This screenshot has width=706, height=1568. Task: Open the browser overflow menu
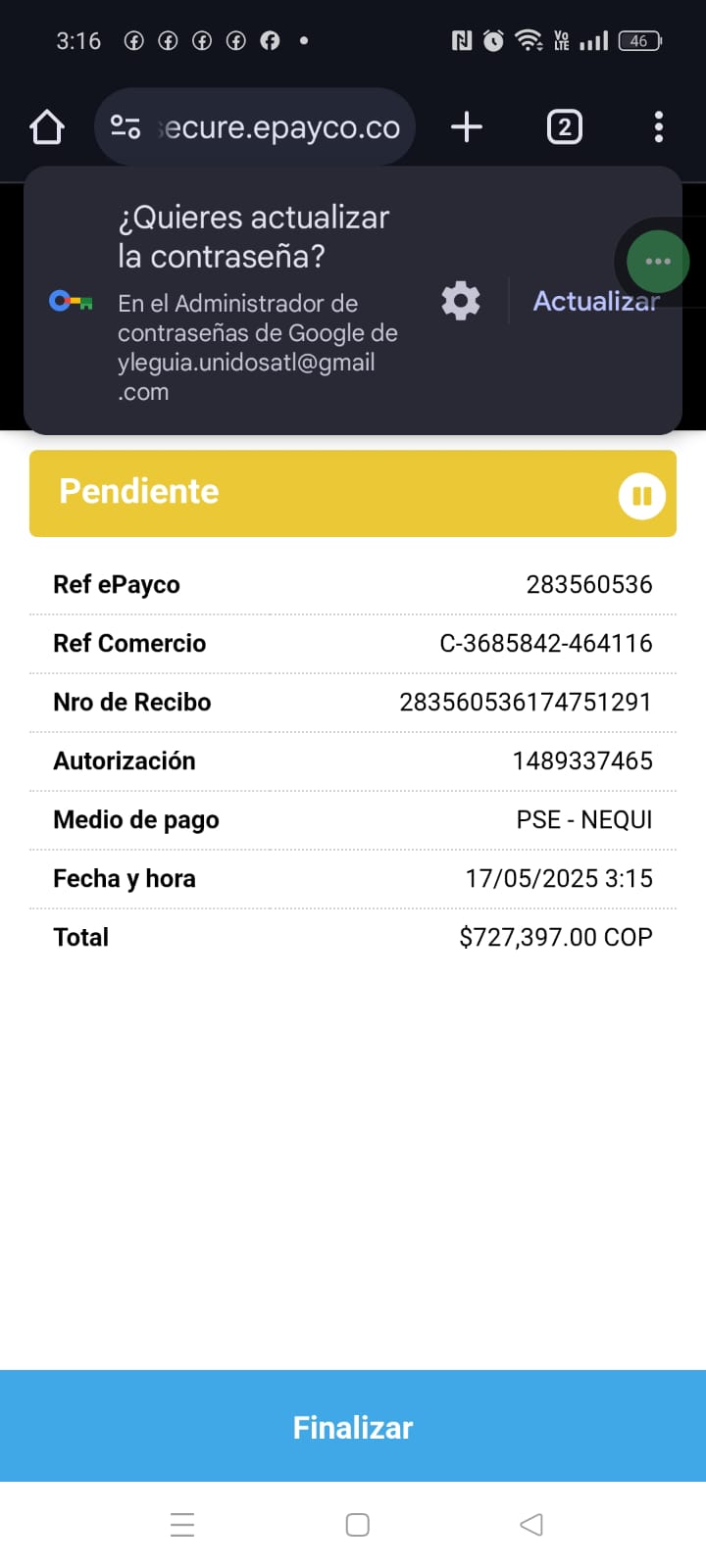[658, 127]
